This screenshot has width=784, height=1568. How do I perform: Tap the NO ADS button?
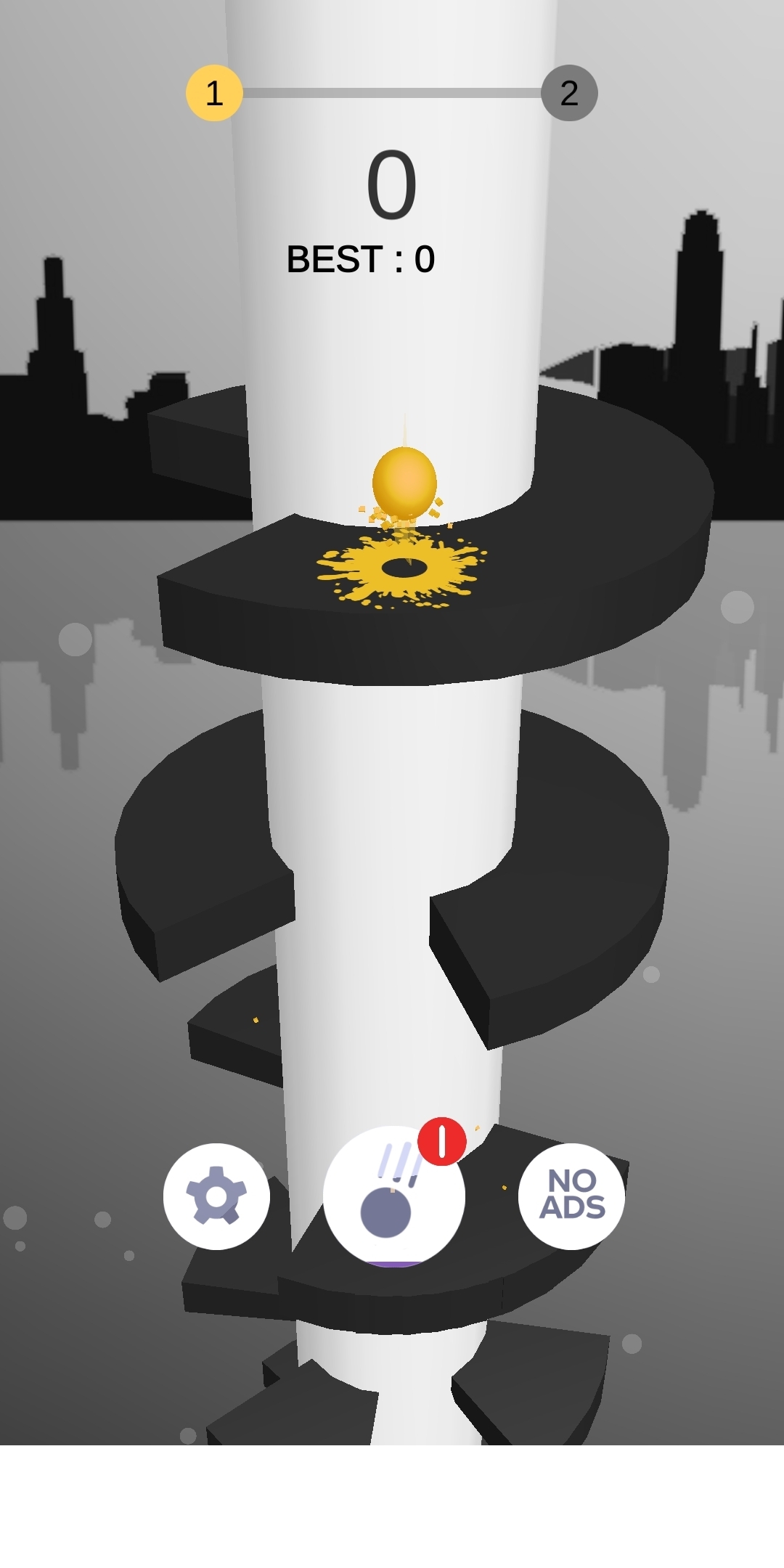(571, 1196)
